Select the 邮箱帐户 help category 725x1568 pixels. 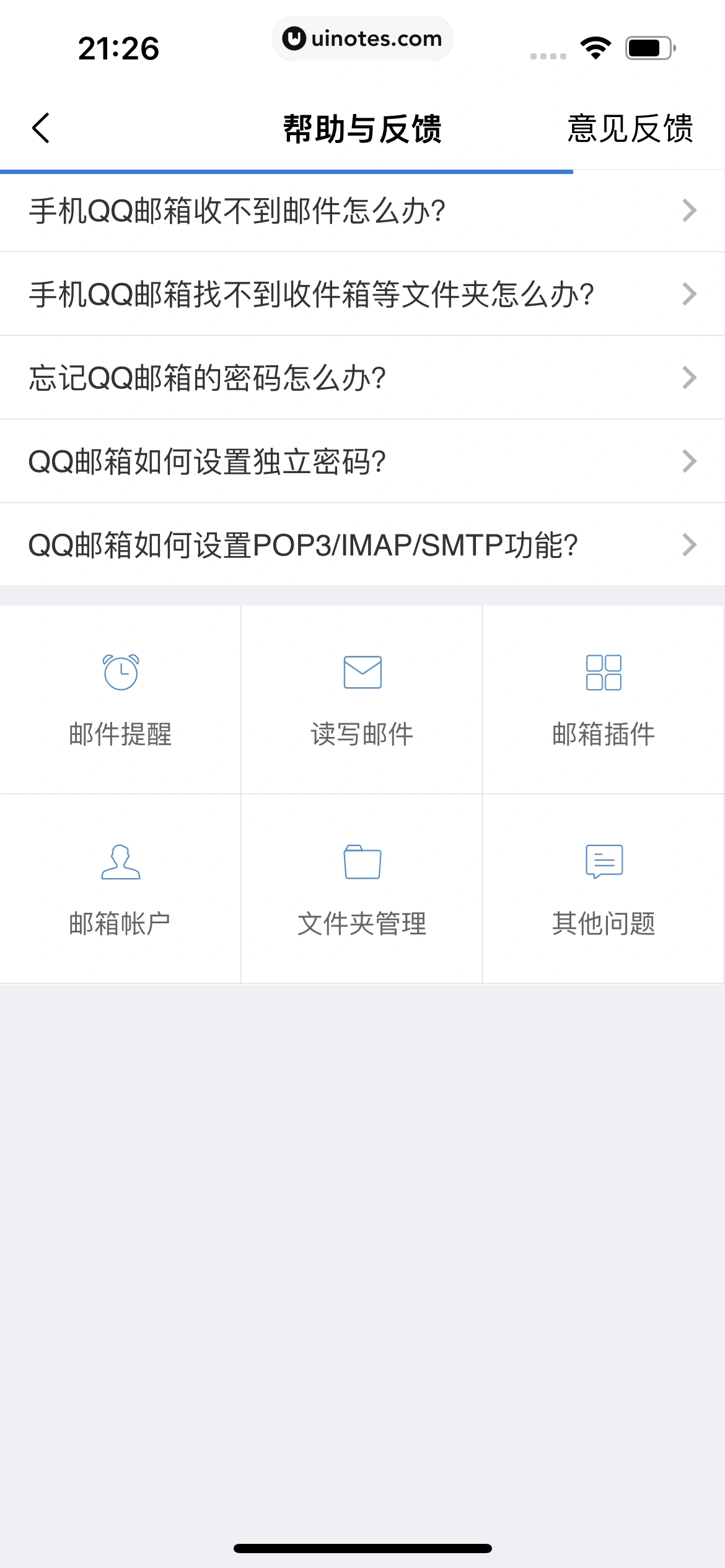coord(120,889)
